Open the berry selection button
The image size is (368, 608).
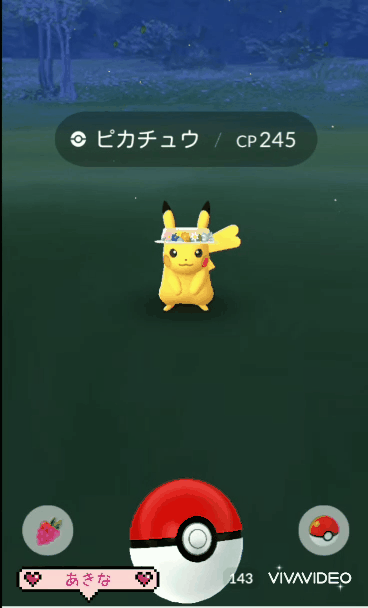[48, 530]
